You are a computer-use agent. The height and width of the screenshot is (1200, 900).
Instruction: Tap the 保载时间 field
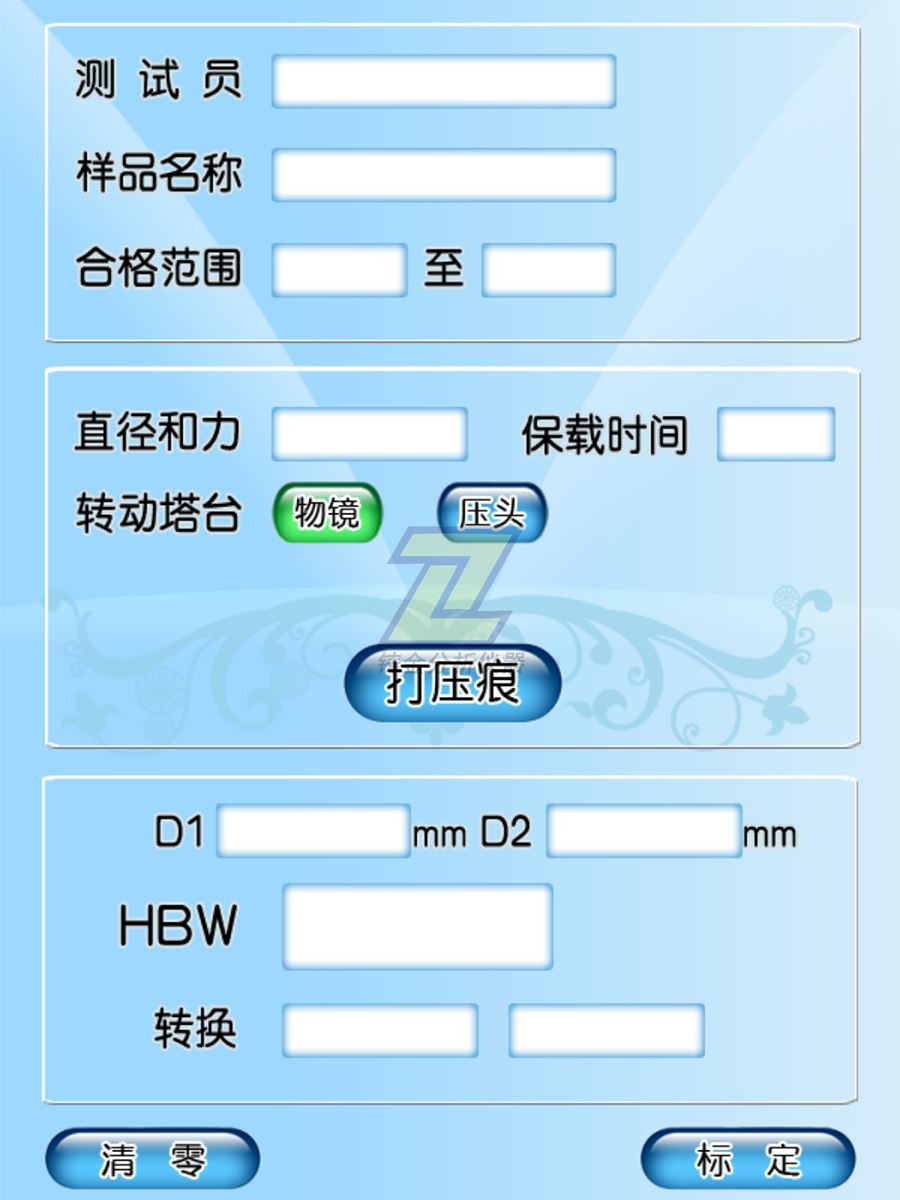pos(775,434)
